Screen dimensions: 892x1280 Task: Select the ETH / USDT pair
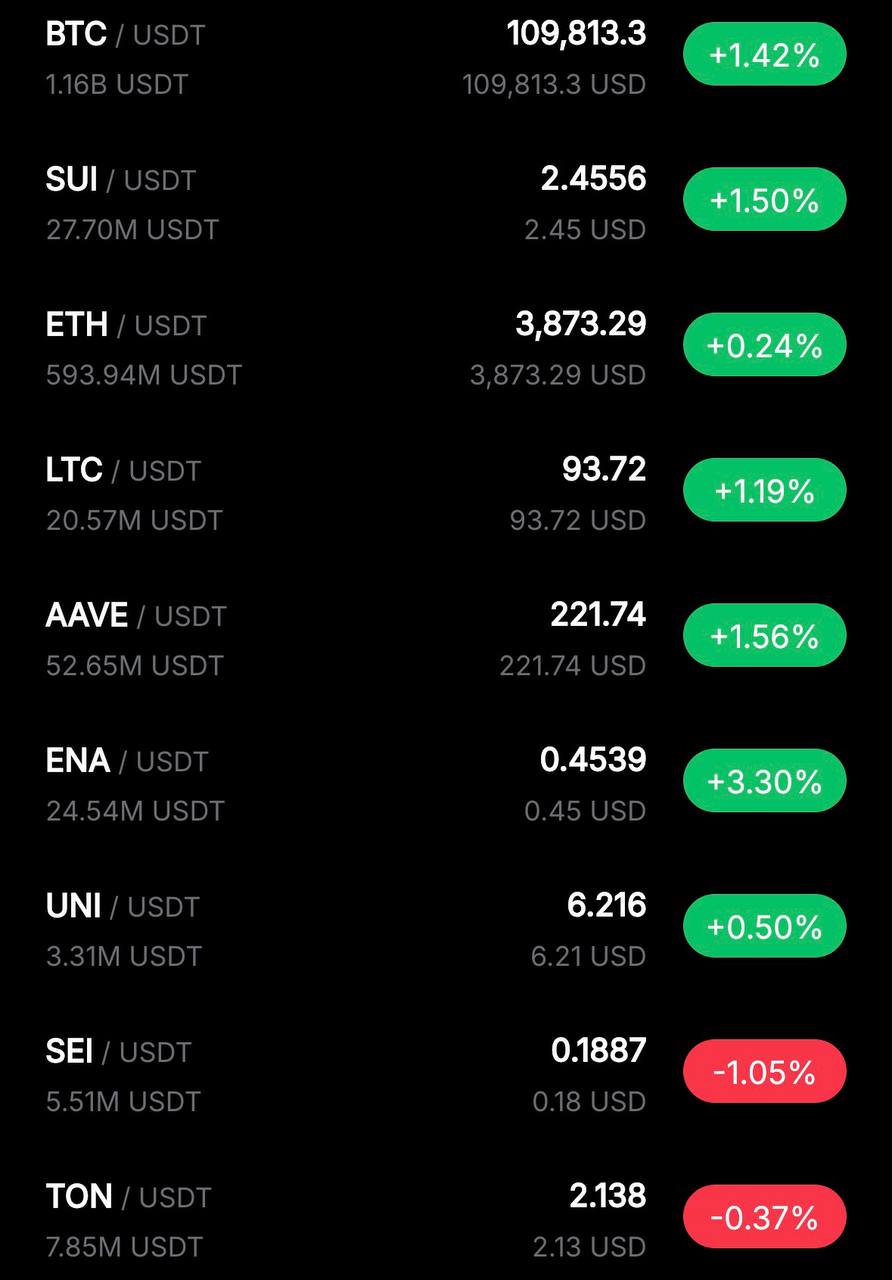pyautogui.click(x=125, y=326)
